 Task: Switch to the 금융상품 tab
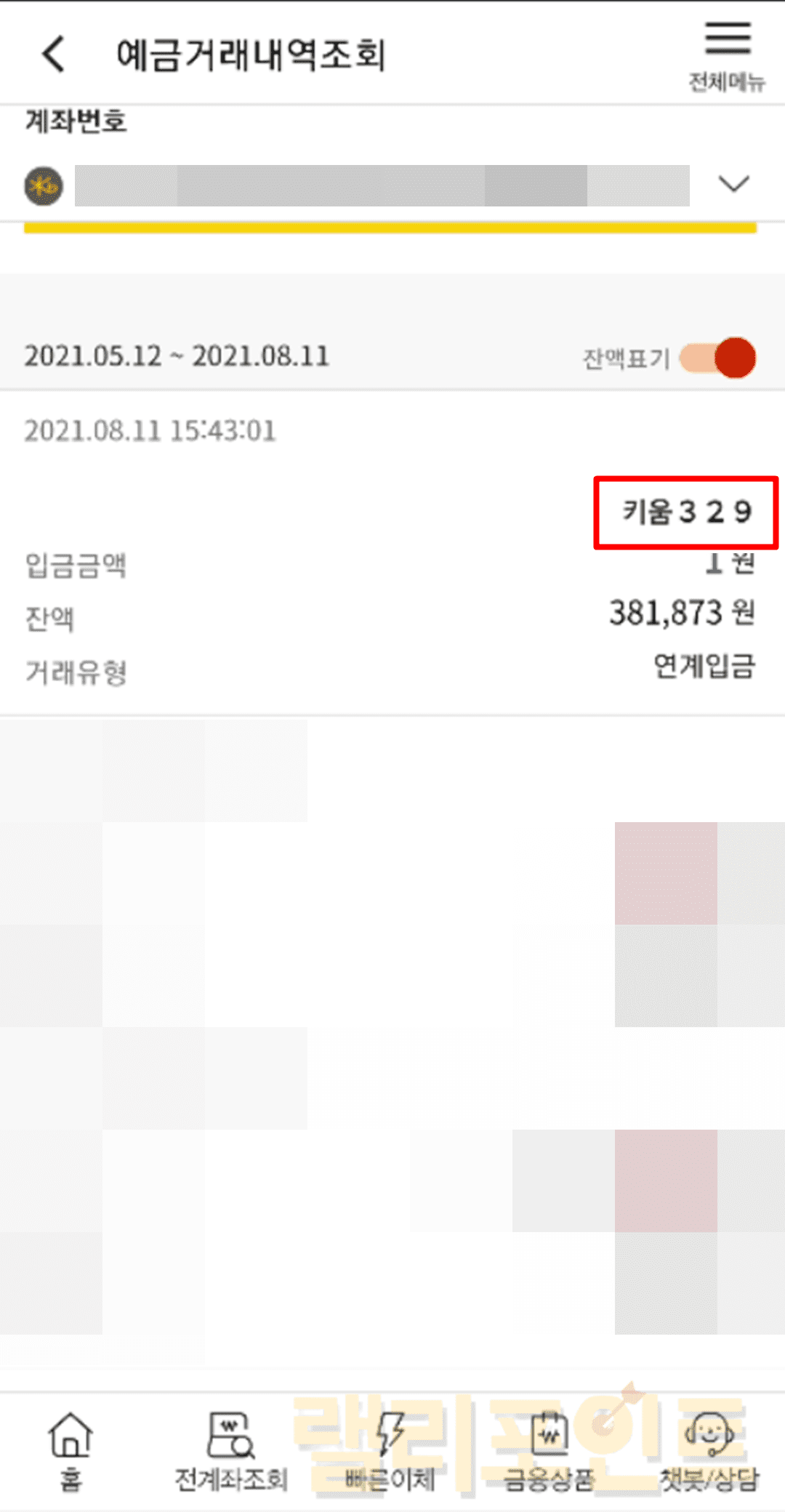click(x=549, y=1450)
